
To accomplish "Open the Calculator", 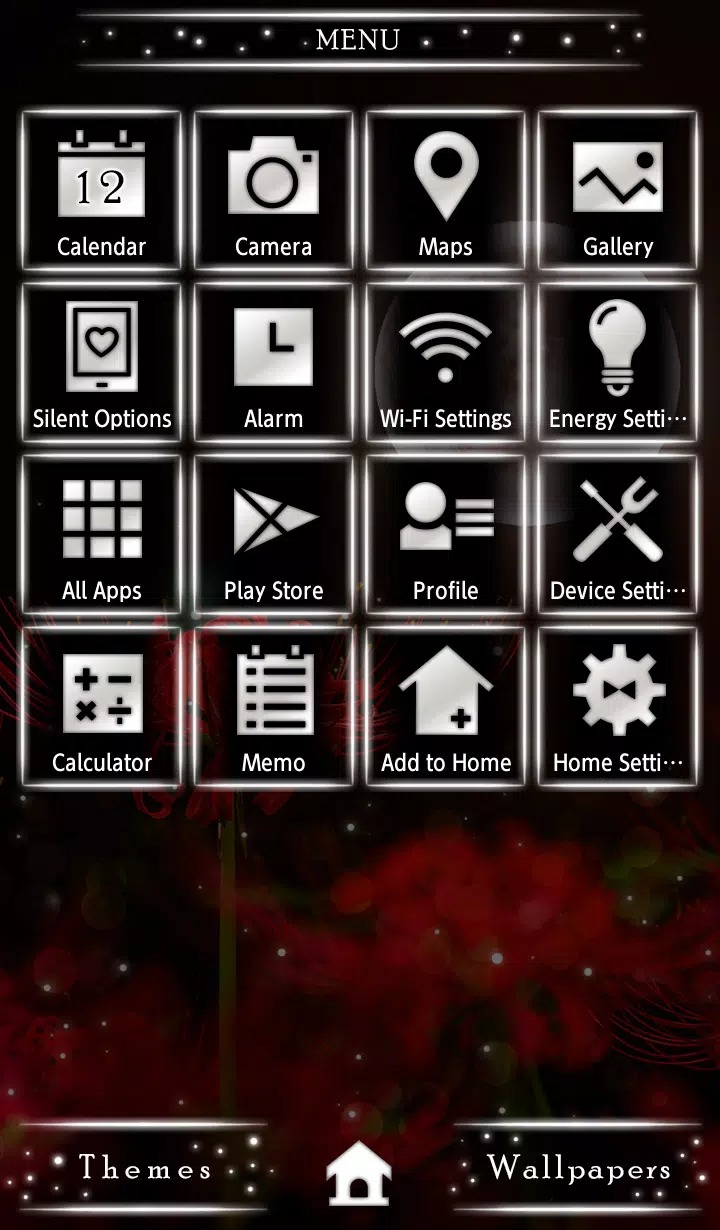I will (x=101, y=706).
